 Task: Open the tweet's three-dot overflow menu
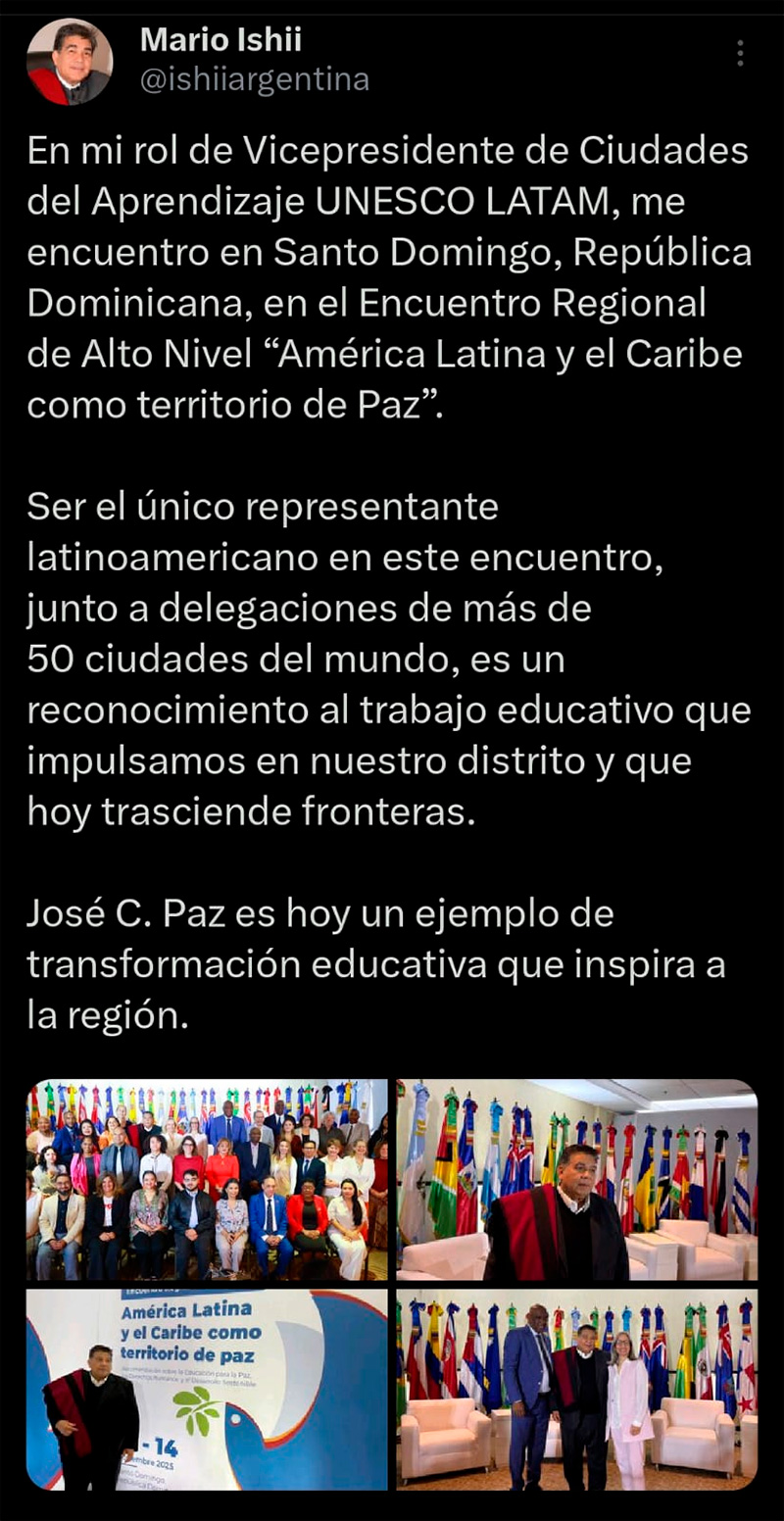741,53
